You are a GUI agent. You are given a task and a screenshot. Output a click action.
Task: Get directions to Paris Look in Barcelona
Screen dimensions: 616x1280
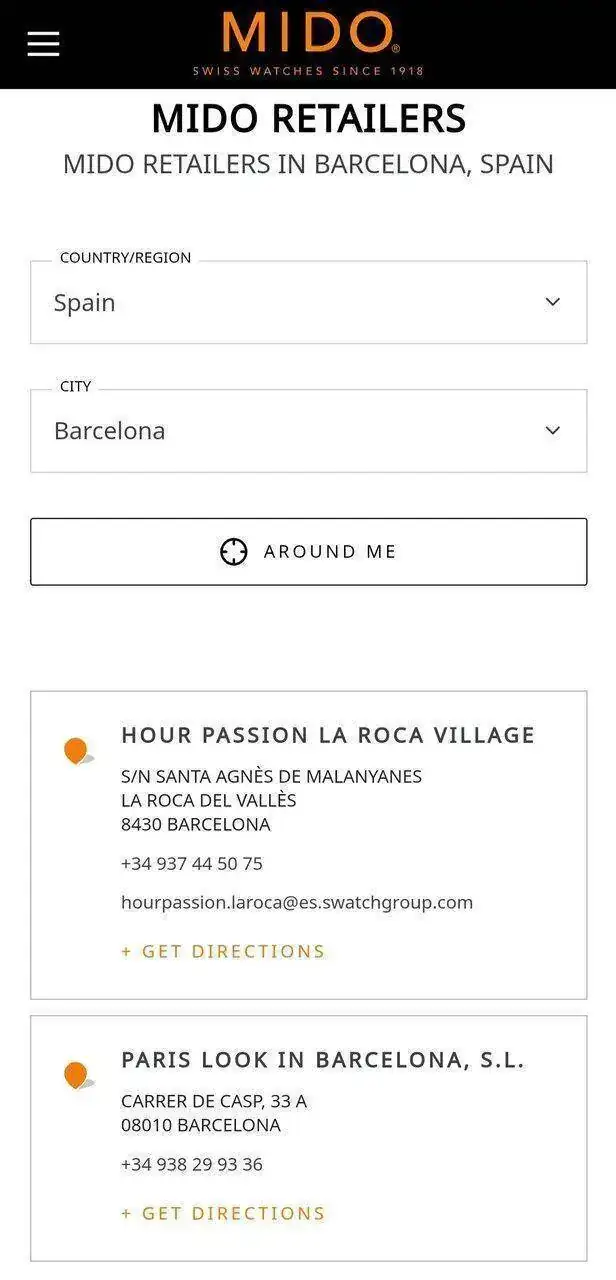[x=224, y=1214]
